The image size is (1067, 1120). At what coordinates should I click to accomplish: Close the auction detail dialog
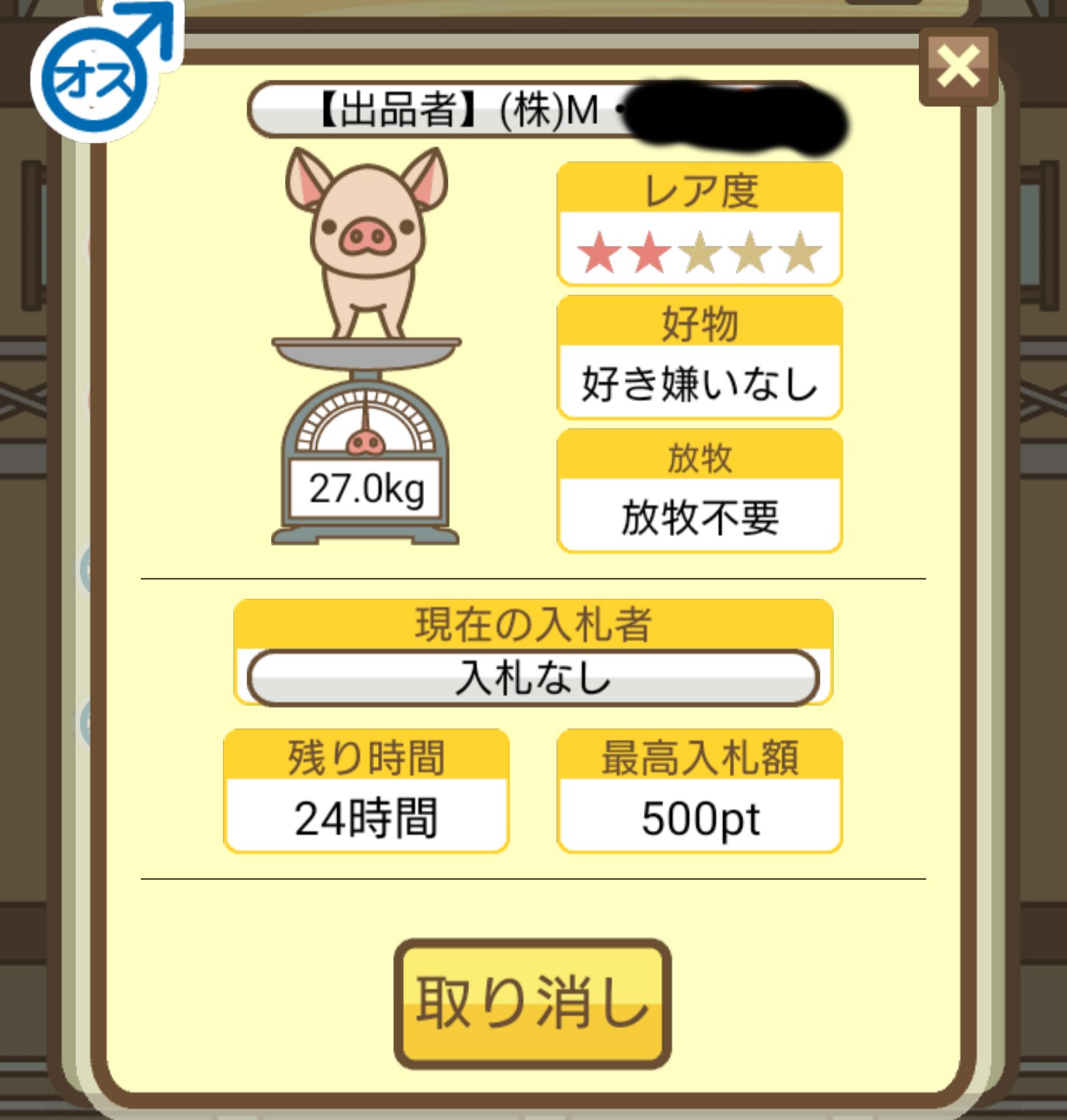point(958,67)
